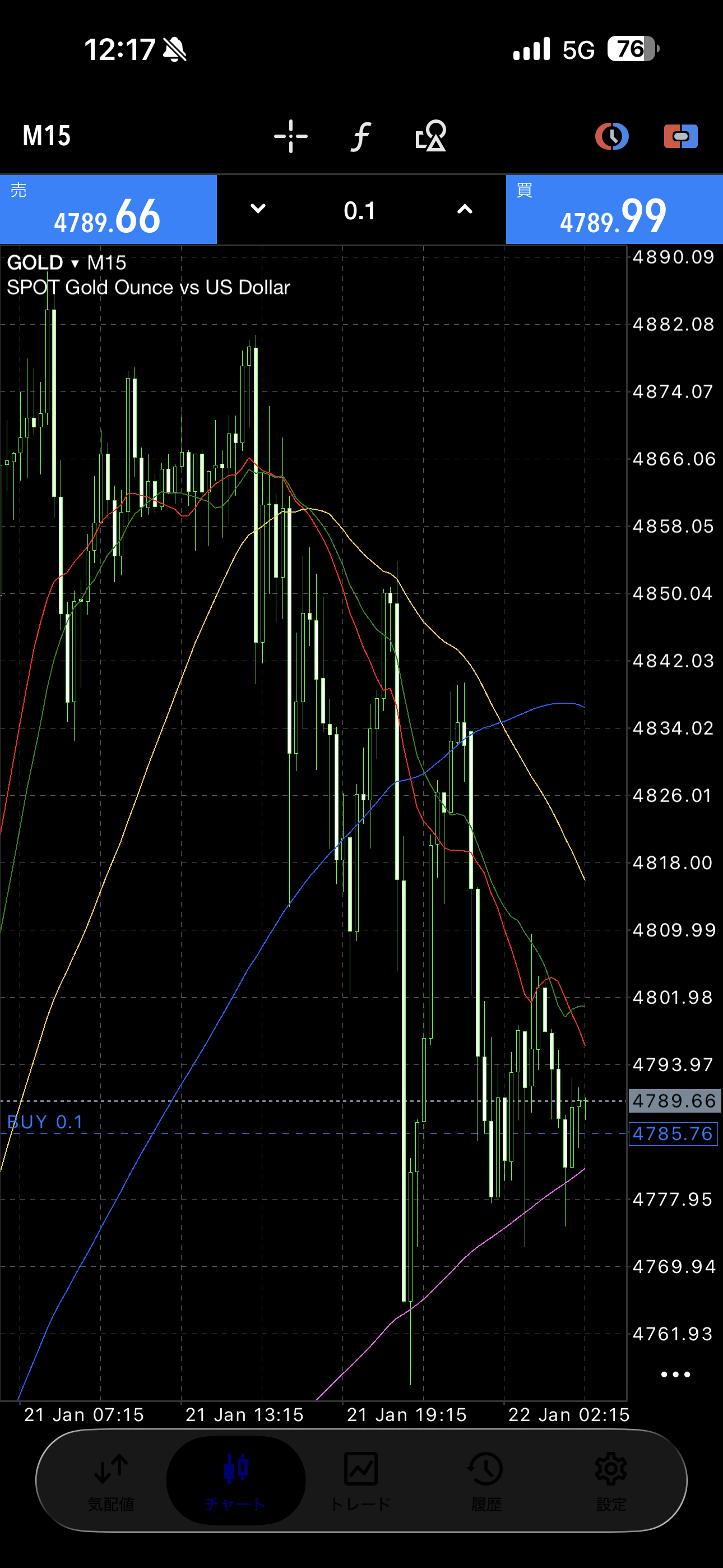Screen dimensions: 723x1568
Task: Toggle the one-tap trading panel icon
Action: point(680,136)
